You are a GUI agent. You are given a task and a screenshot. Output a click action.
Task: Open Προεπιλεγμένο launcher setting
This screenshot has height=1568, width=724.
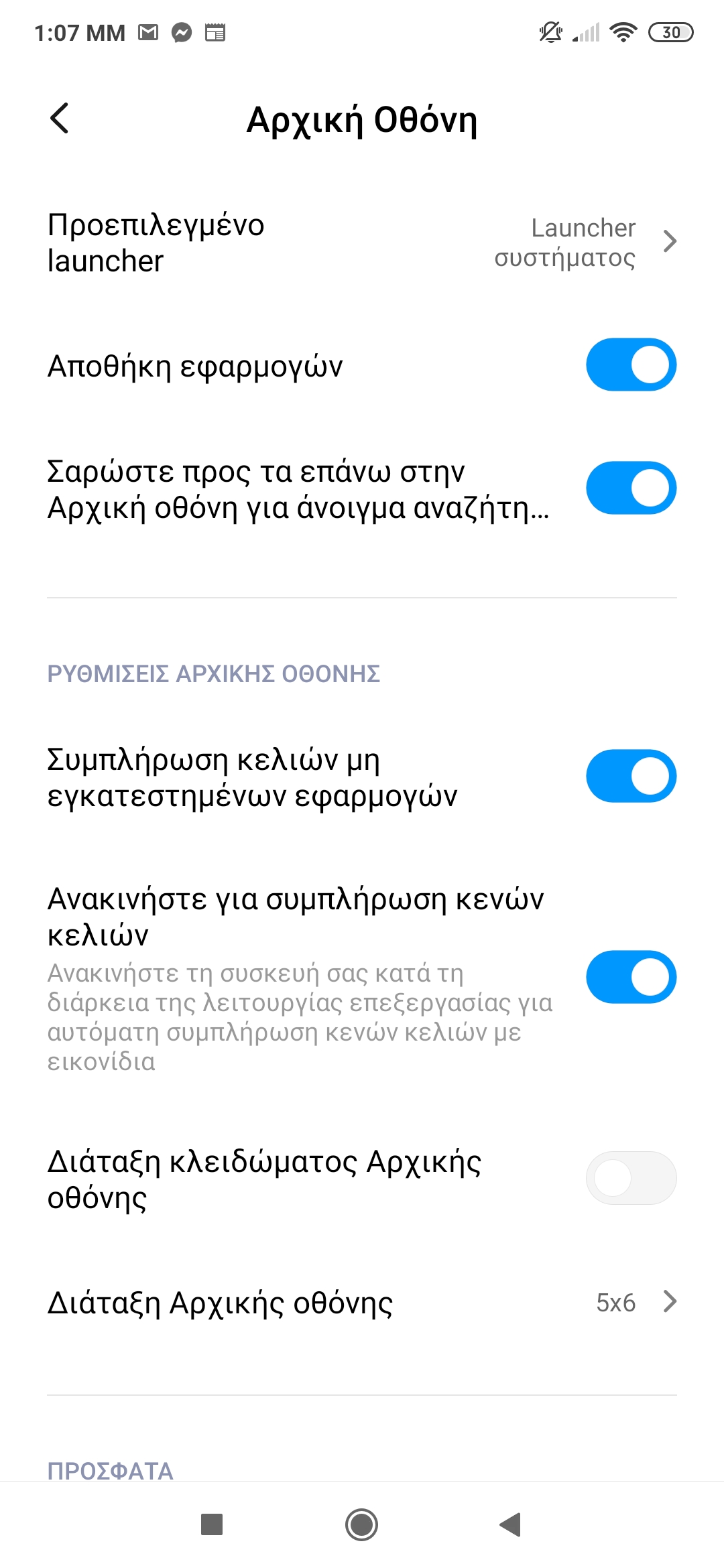pyautogui.click(x=362, y=242)
